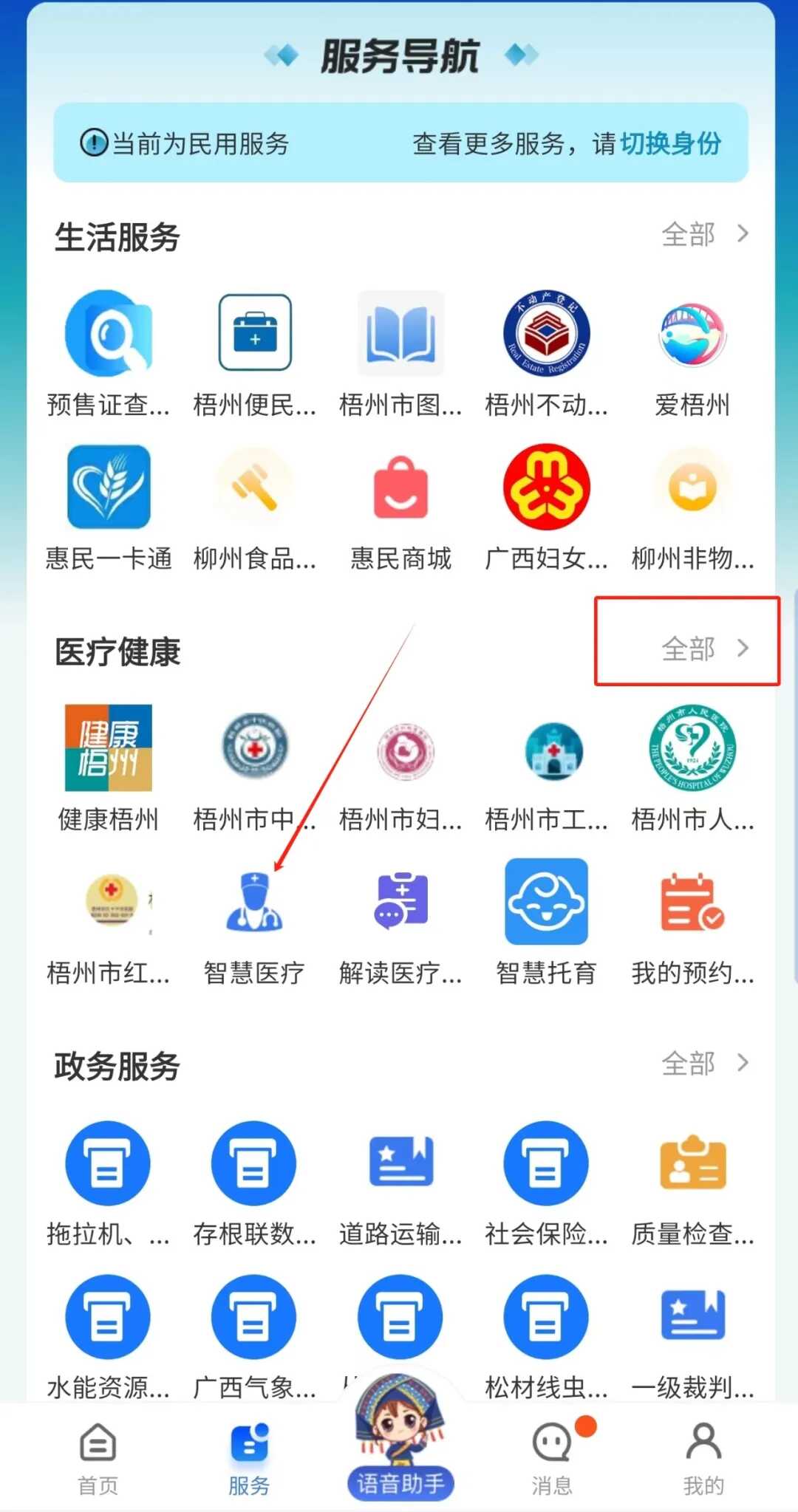The image size is (798, 1512).
Task: Tap the 切换身份 link
Action: [x=670, y=143]
